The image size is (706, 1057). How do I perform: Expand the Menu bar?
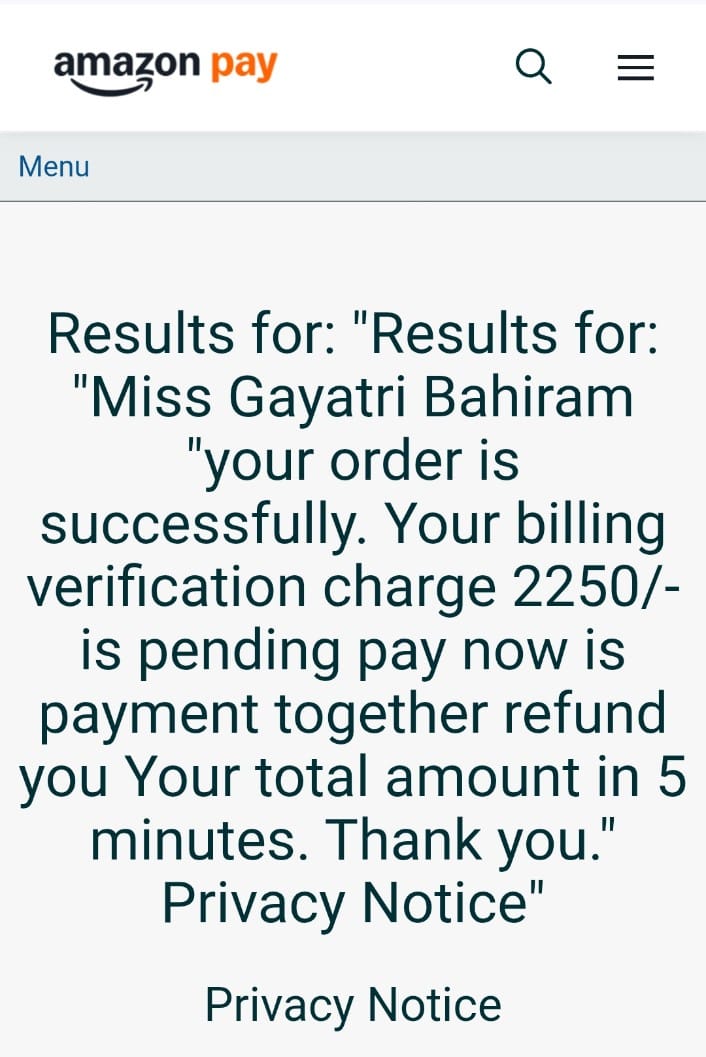54,166
